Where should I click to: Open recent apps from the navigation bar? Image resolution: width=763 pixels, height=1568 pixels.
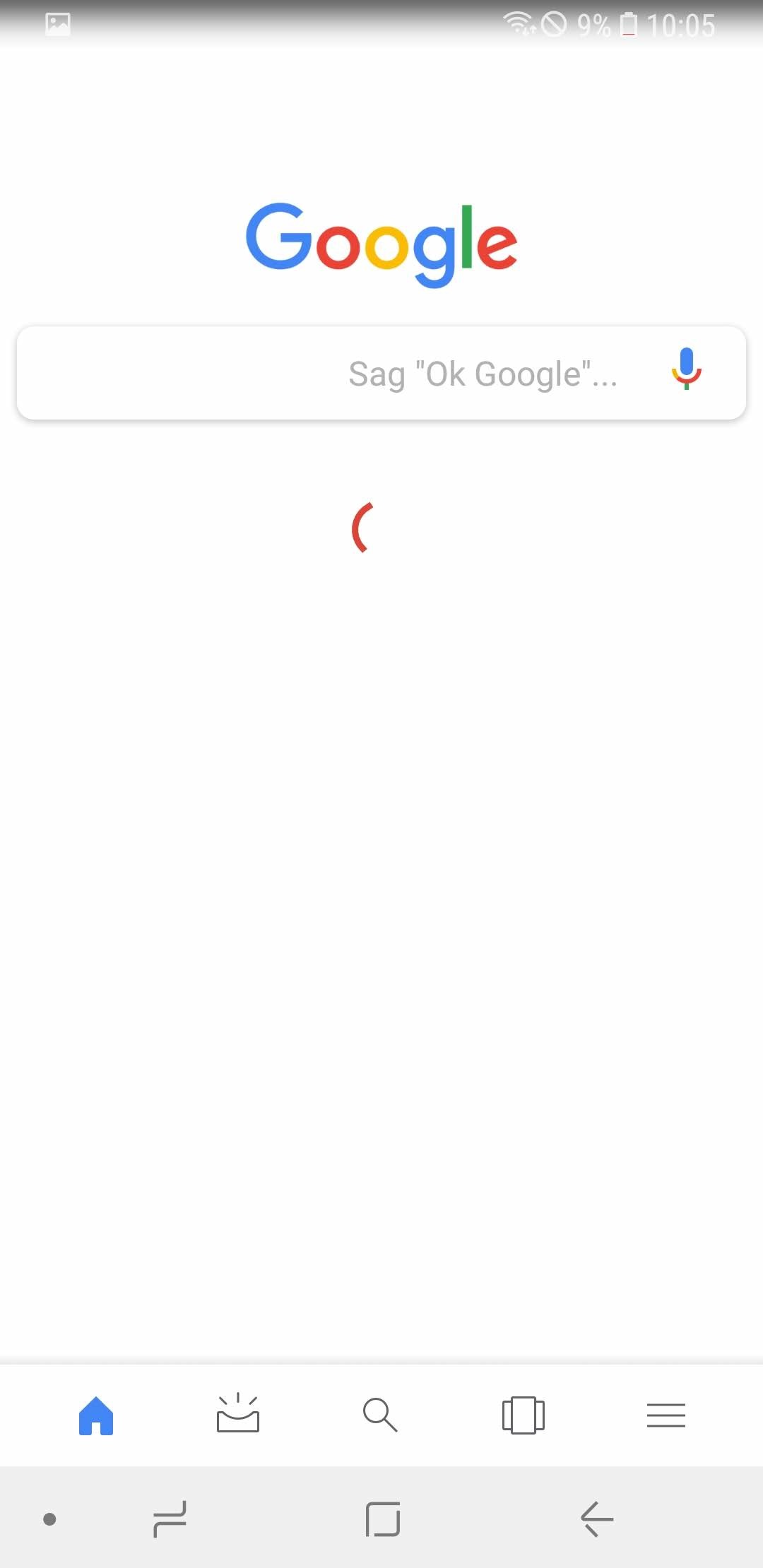170,1519
